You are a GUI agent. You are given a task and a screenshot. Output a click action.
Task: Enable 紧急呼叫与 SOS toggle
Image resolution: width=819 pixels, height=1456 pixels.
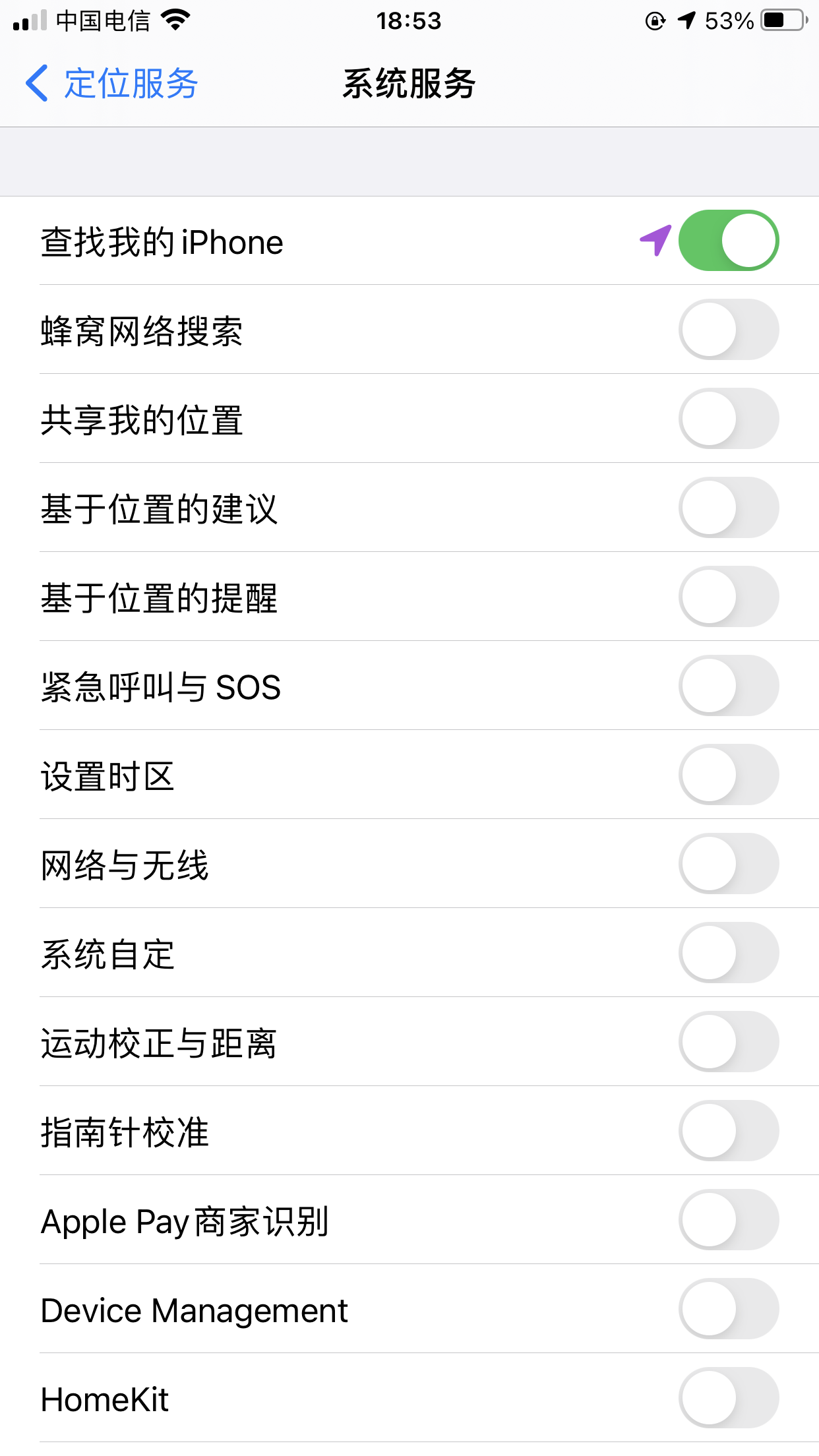click(728, 686)
